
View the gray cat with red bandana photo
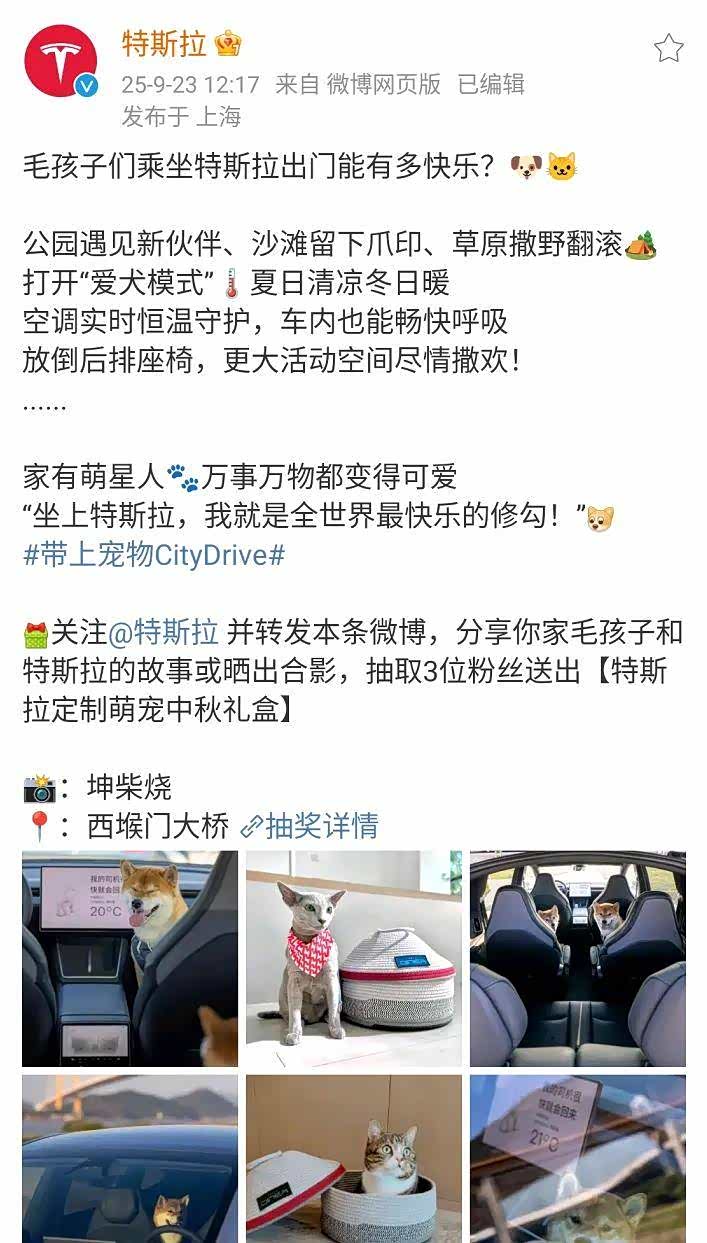click(x=354, y=958)
